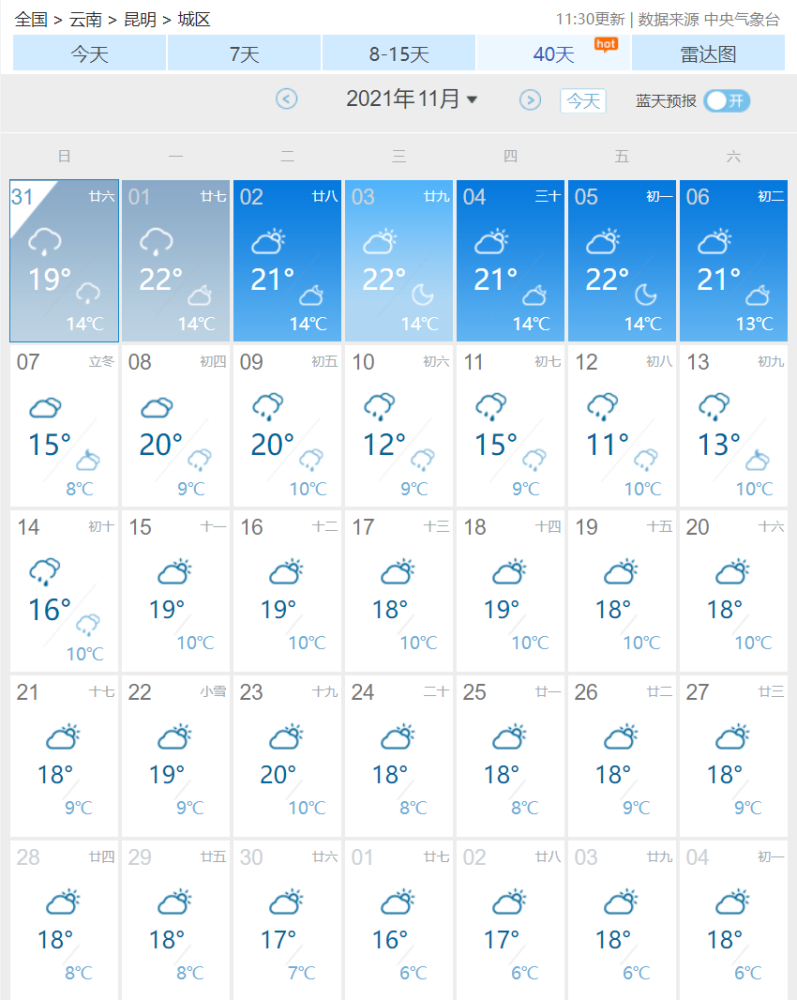Viewport: 797px width, 1000px height.
Task: Select the 40天 forecast tab
Action: coord(553,54)
